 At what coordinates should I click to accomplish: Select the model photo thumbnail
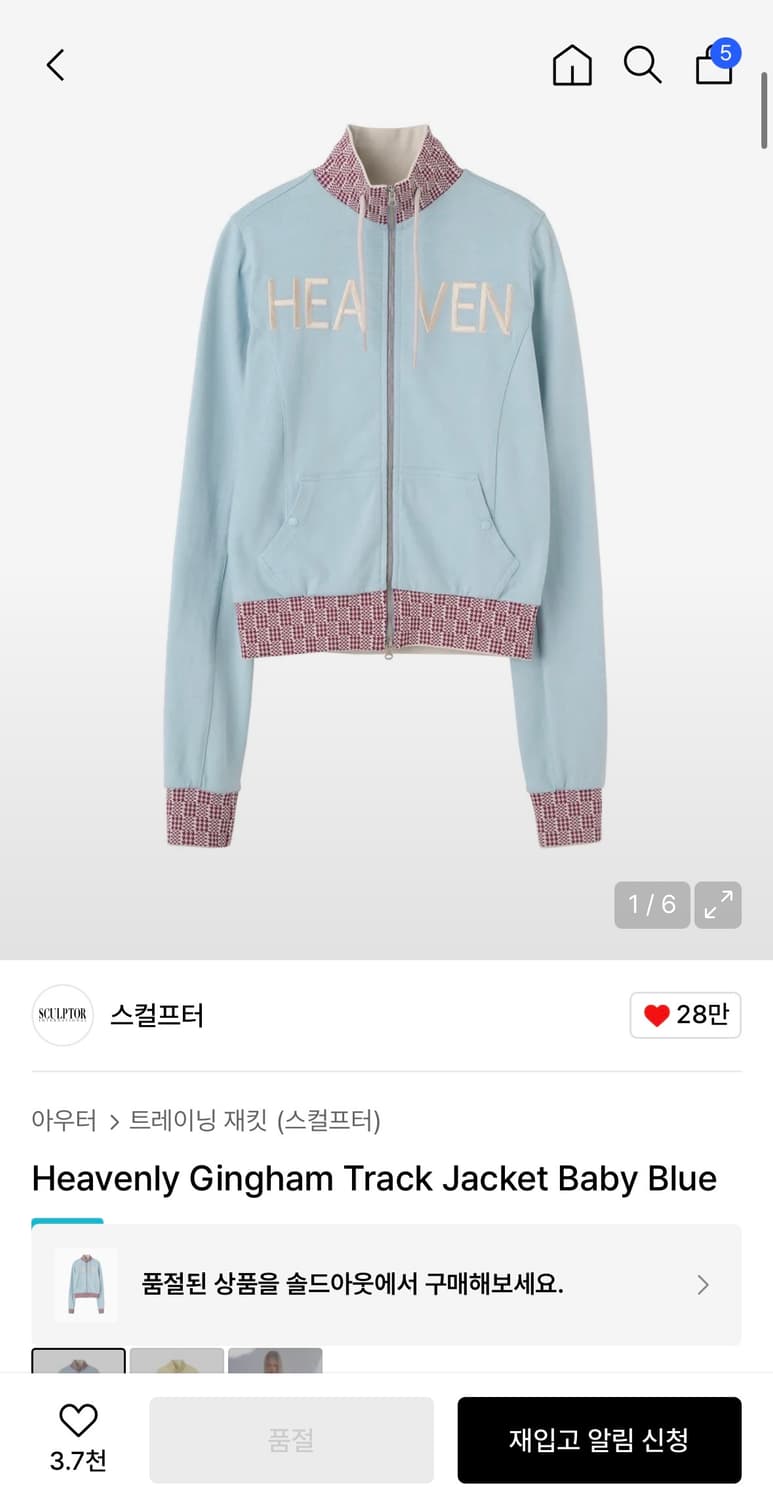[x=275, y=1368]
